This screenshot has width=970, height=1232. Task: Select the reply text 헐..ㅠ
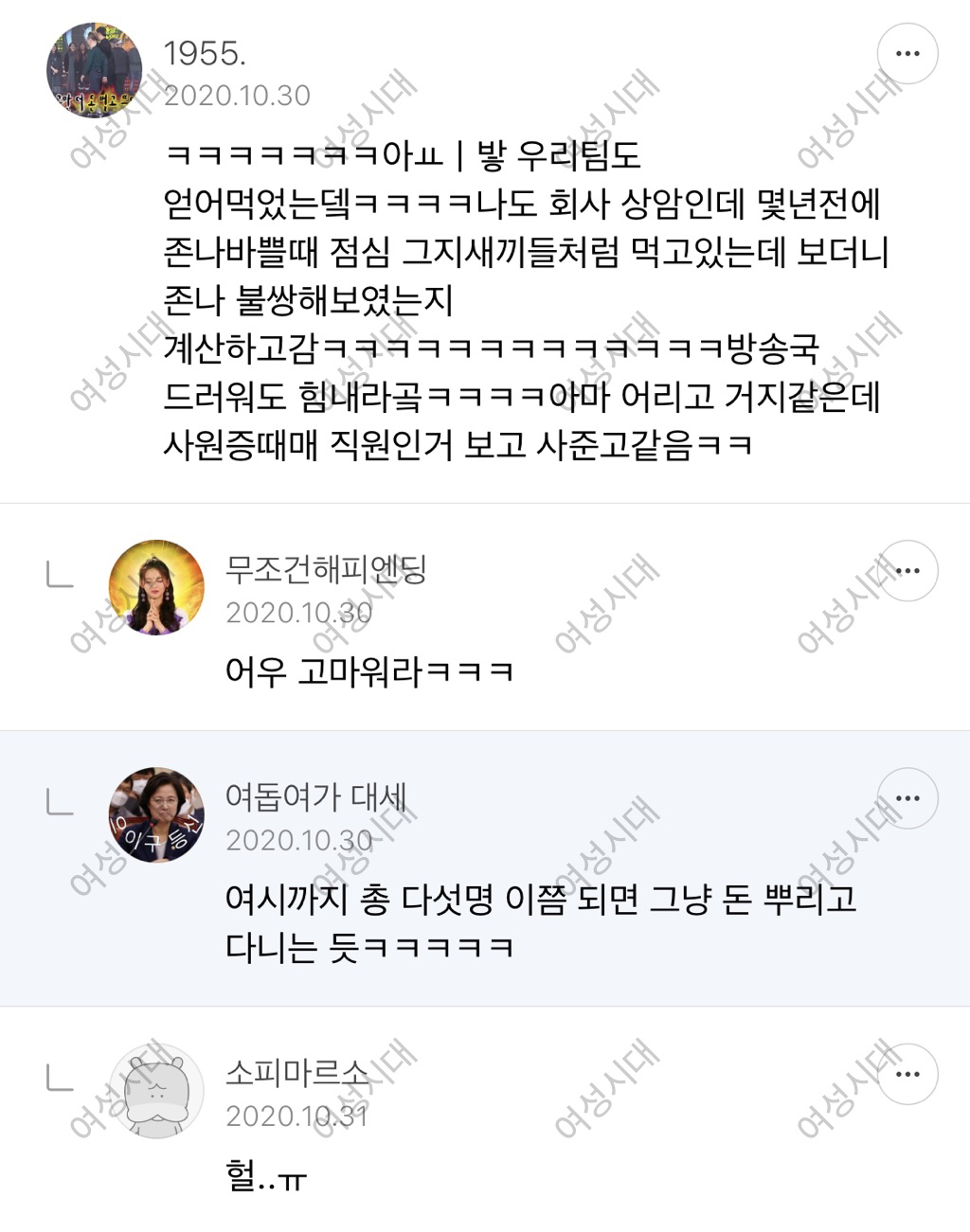[x=260, y=1173]
